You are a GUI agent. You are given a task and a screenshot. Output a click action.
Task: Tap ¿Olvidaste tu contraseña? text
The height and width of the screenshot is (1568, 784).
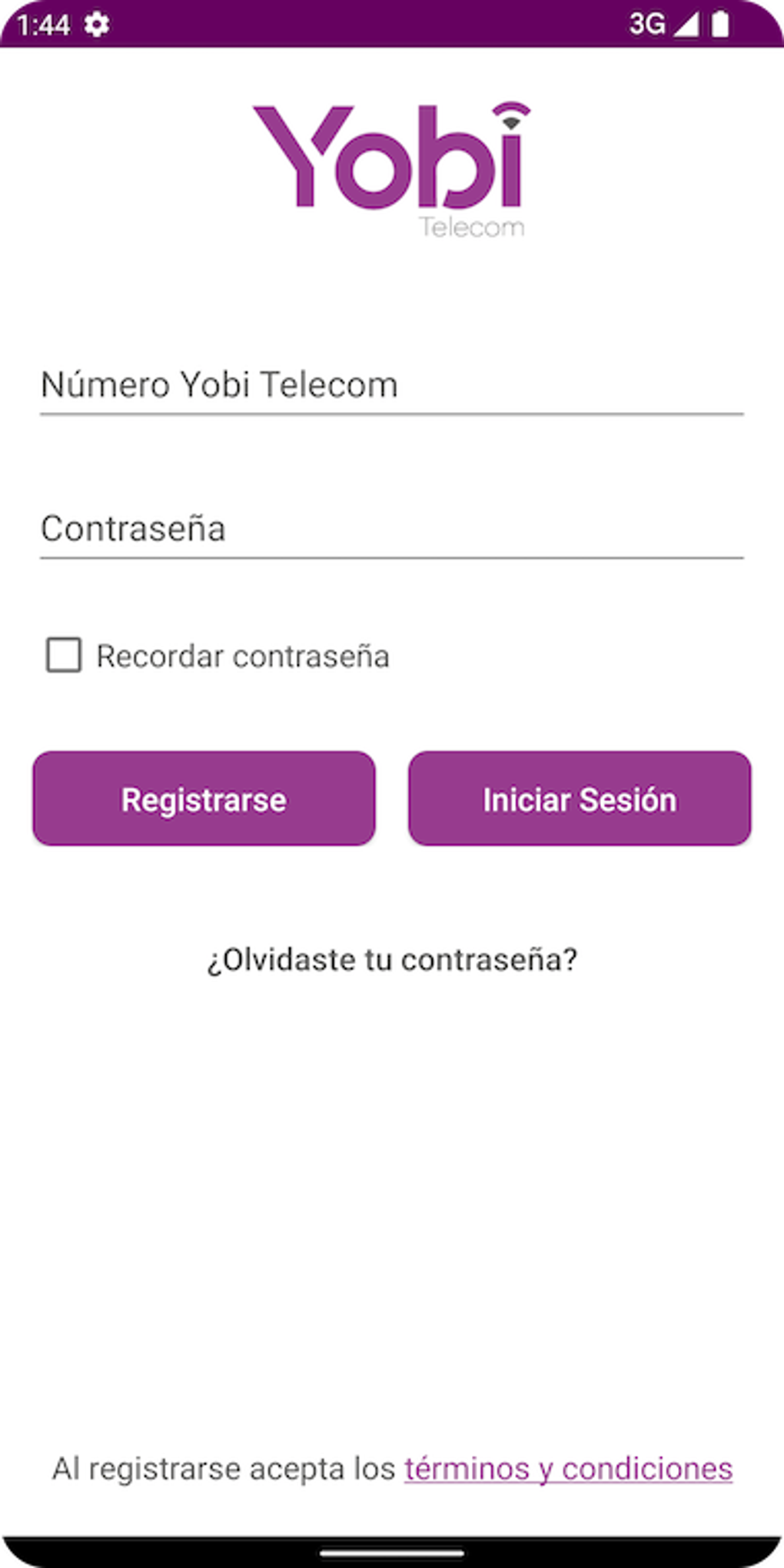392,958
